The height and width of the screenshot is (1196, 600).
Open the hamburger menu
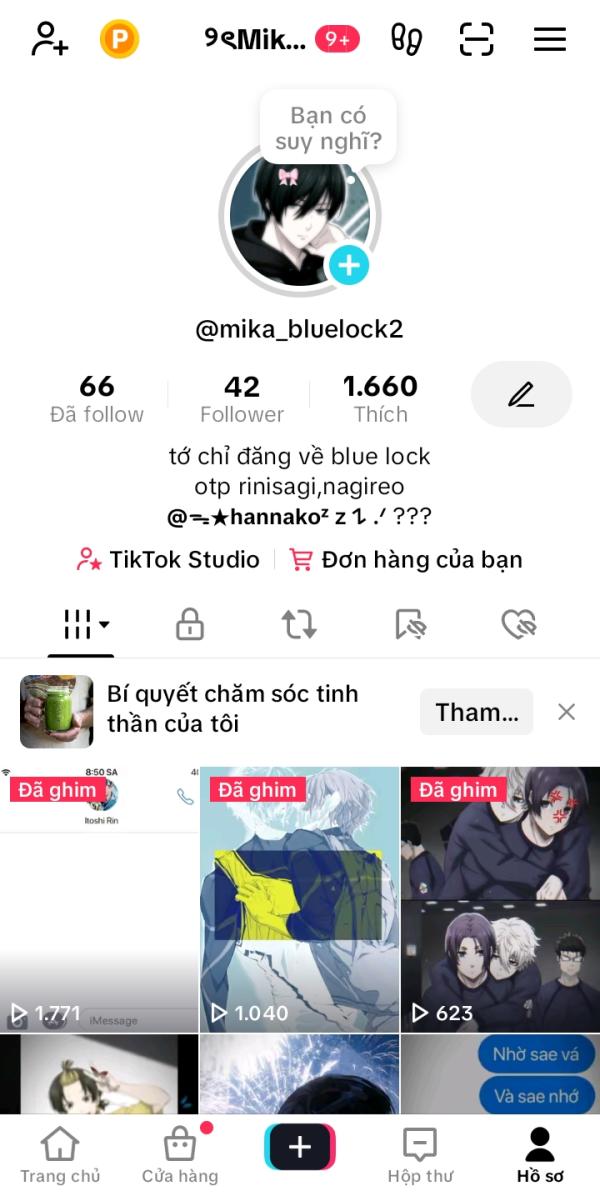point(550,39)
